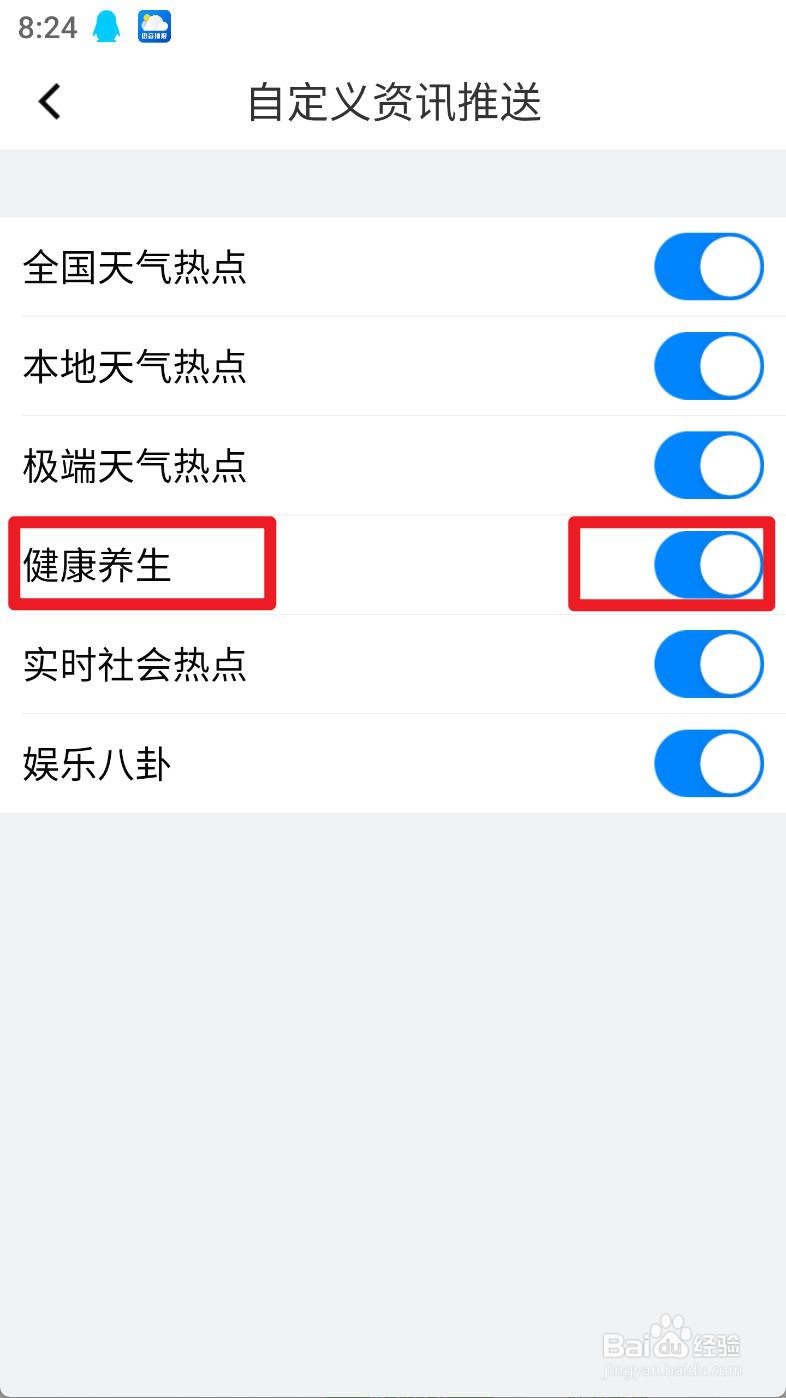Image resolution: width=786 pixels, height=1398 pixels.
Task: Disable the 全国天气热点 push switch
Action: click(709, 266)
